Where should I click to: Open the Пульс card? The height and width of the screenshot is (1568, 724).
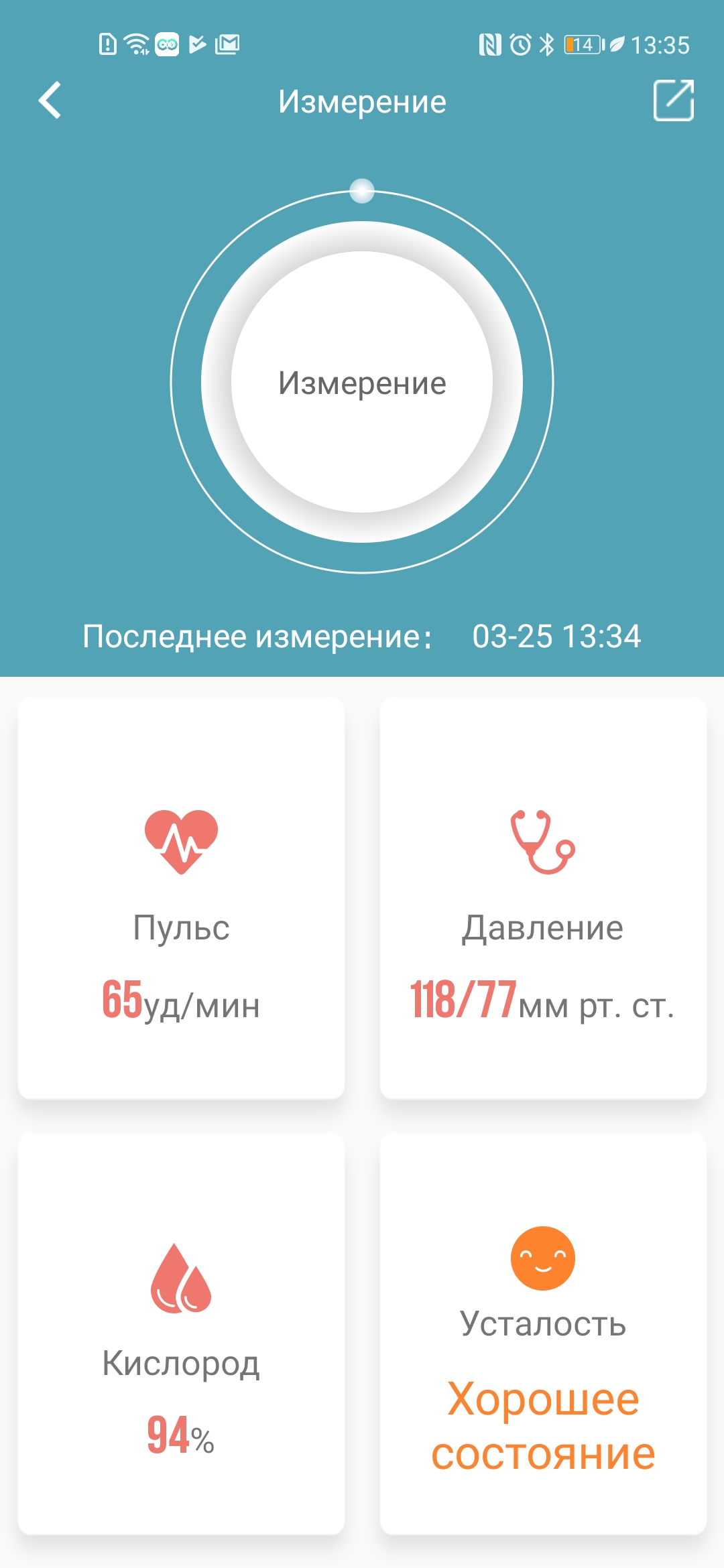tap(181, 898)
